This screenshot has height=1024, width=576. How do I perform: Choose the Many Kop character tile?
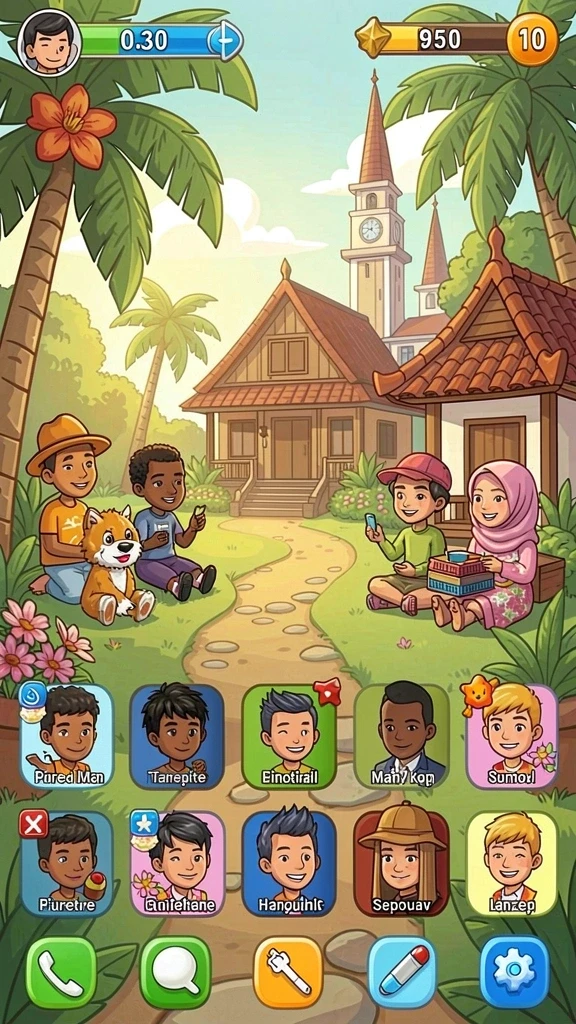(402, 735)
